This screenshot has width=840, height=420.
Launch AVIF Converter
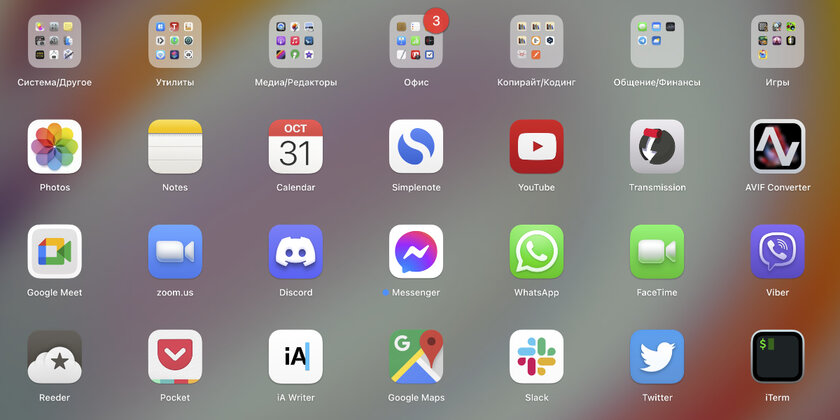pos(777,147)
